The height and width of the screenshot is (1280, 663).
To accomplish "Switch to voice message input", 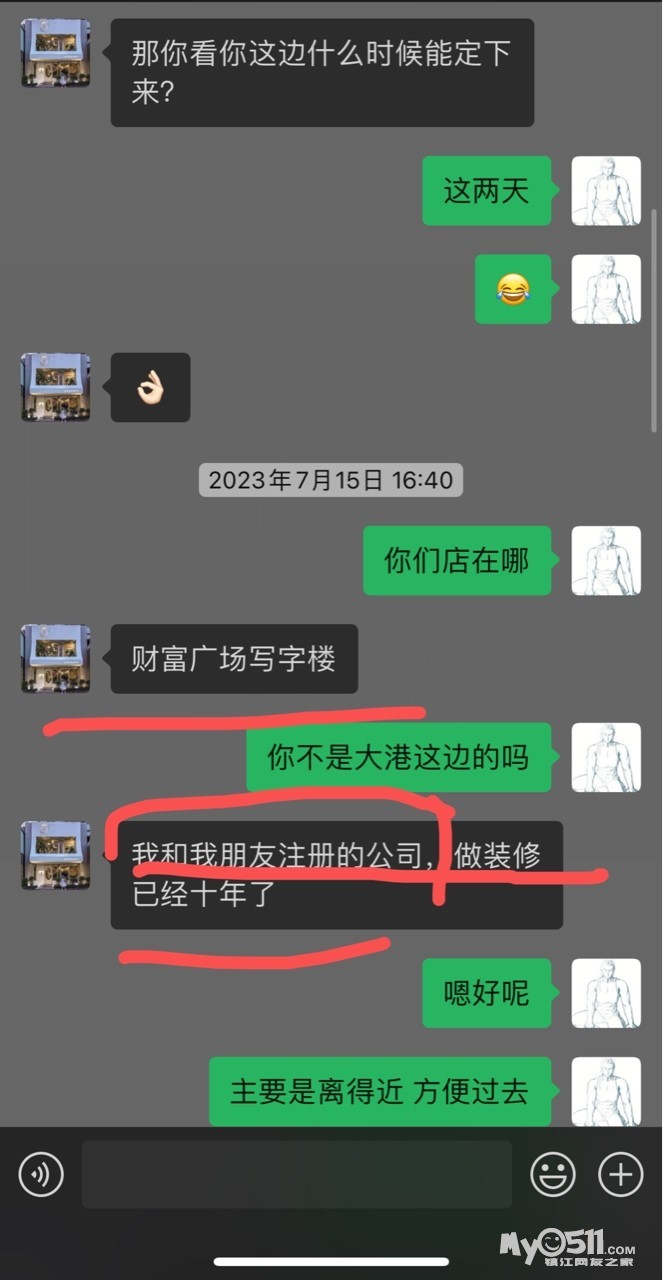I will tap(41, 1174).
